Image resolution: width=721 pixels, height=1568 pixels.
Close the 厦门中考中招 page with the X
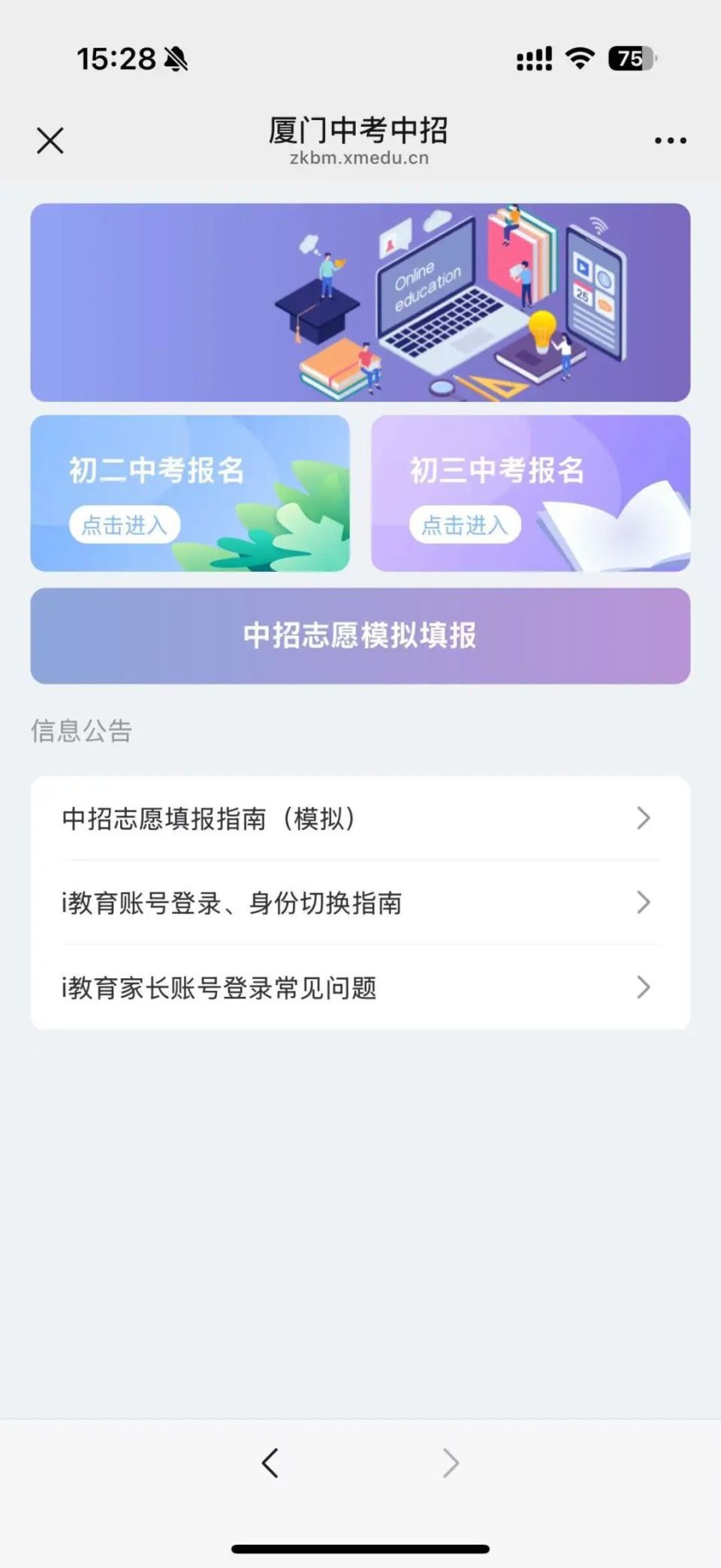click(x=50, y=140)
